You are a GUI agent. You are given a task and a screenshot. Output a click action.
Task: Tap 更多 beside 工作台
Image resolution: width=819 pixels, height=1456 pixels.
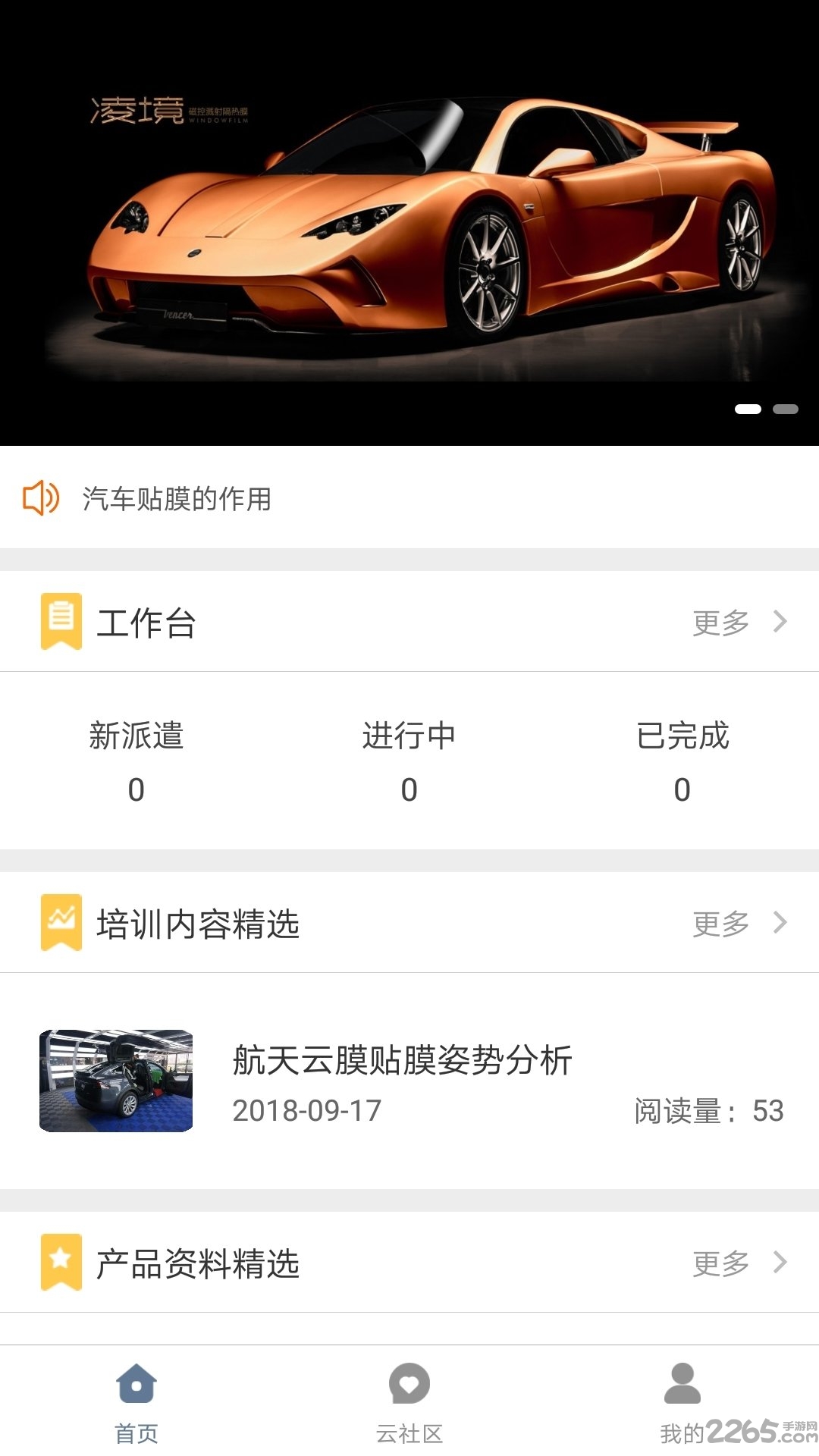click(739, 623)
